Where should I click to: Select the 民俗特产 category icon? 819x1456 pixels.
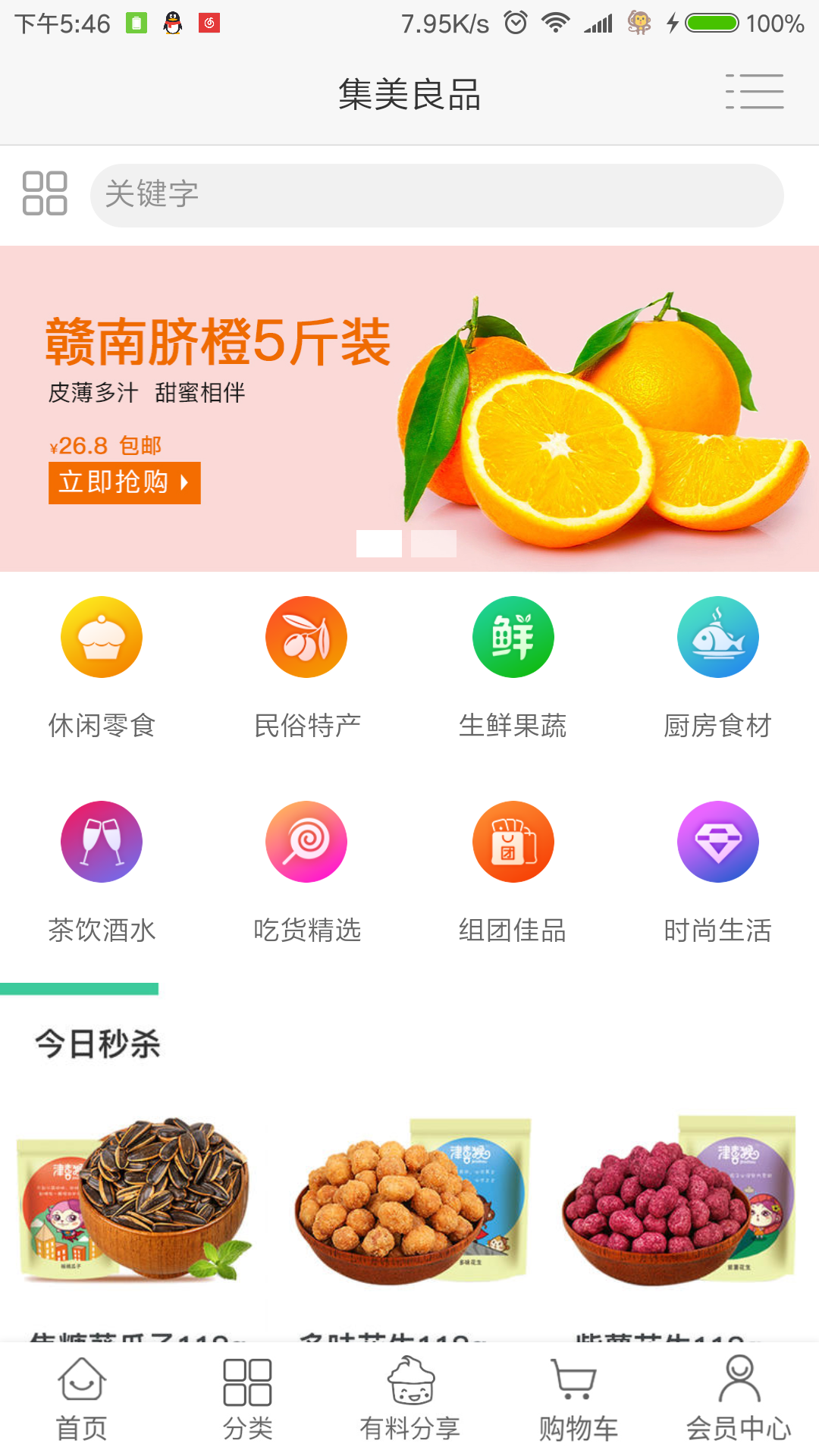[306, 636]
